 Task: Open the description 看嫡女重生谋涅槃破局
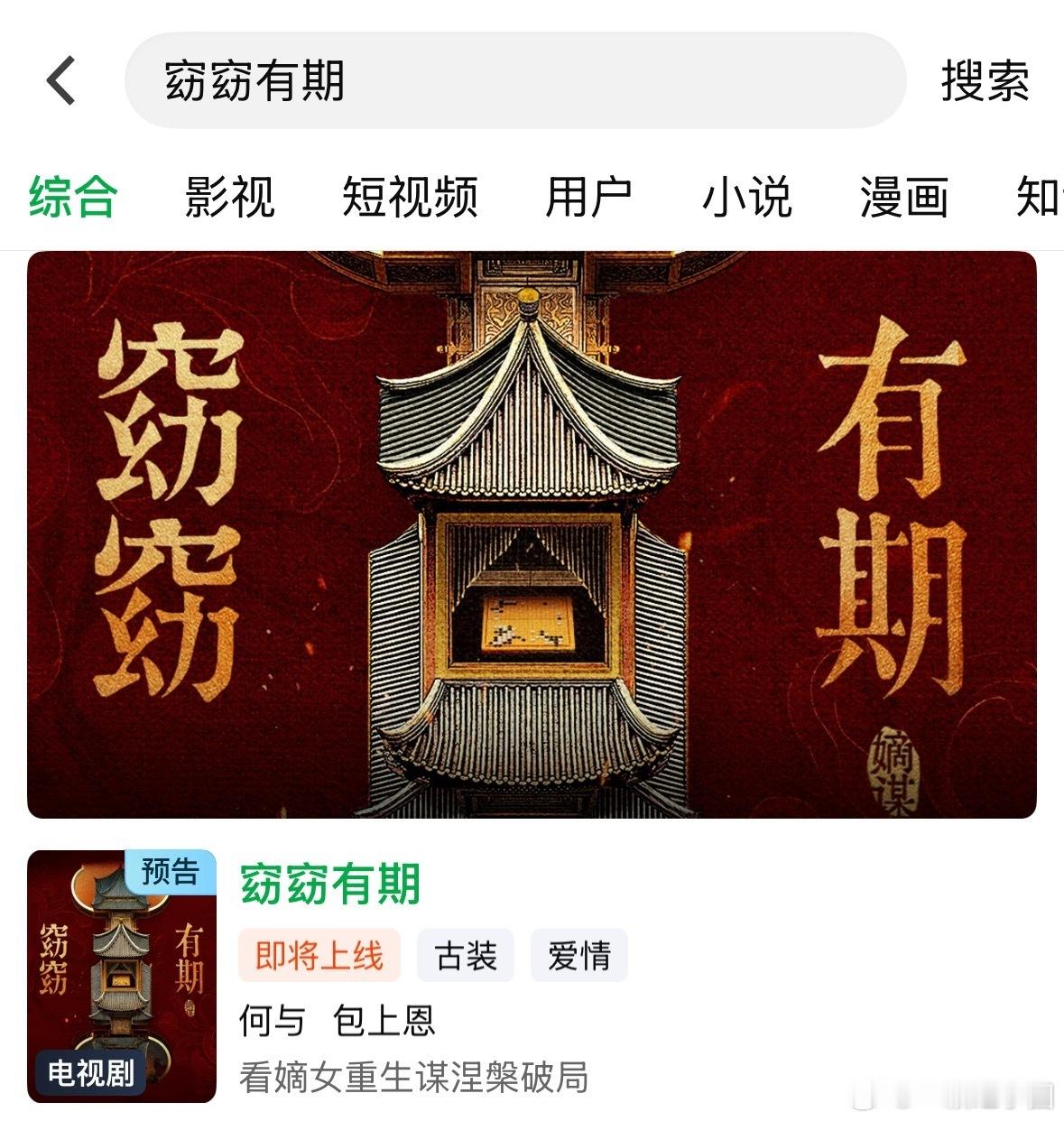(413, 1075)
